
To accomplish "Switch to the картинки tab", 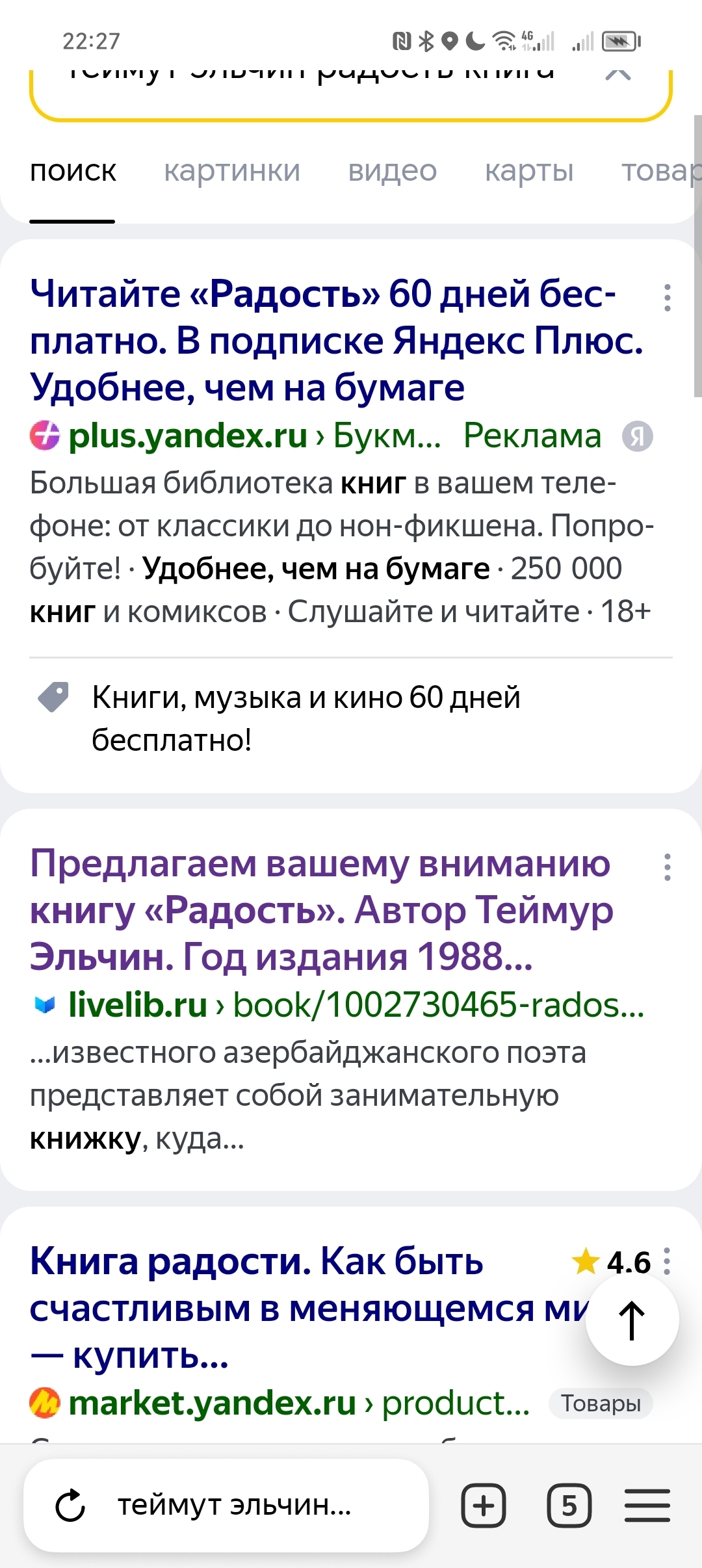I will pyautogui.click(x=232, y=171).
